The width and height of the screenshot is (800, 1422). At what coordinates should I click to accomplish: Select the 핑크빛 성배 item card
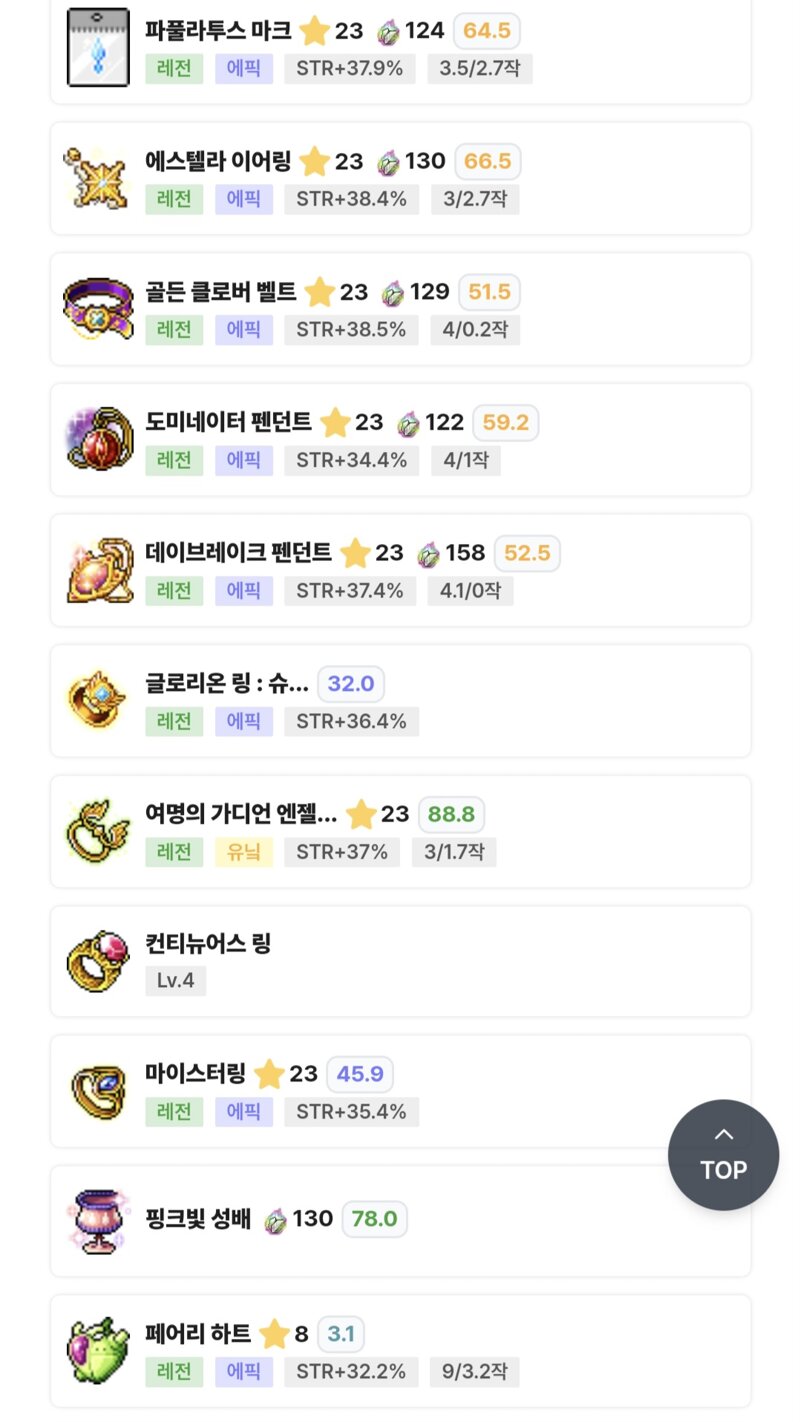pyautogui.click(x=400, y=1220)
